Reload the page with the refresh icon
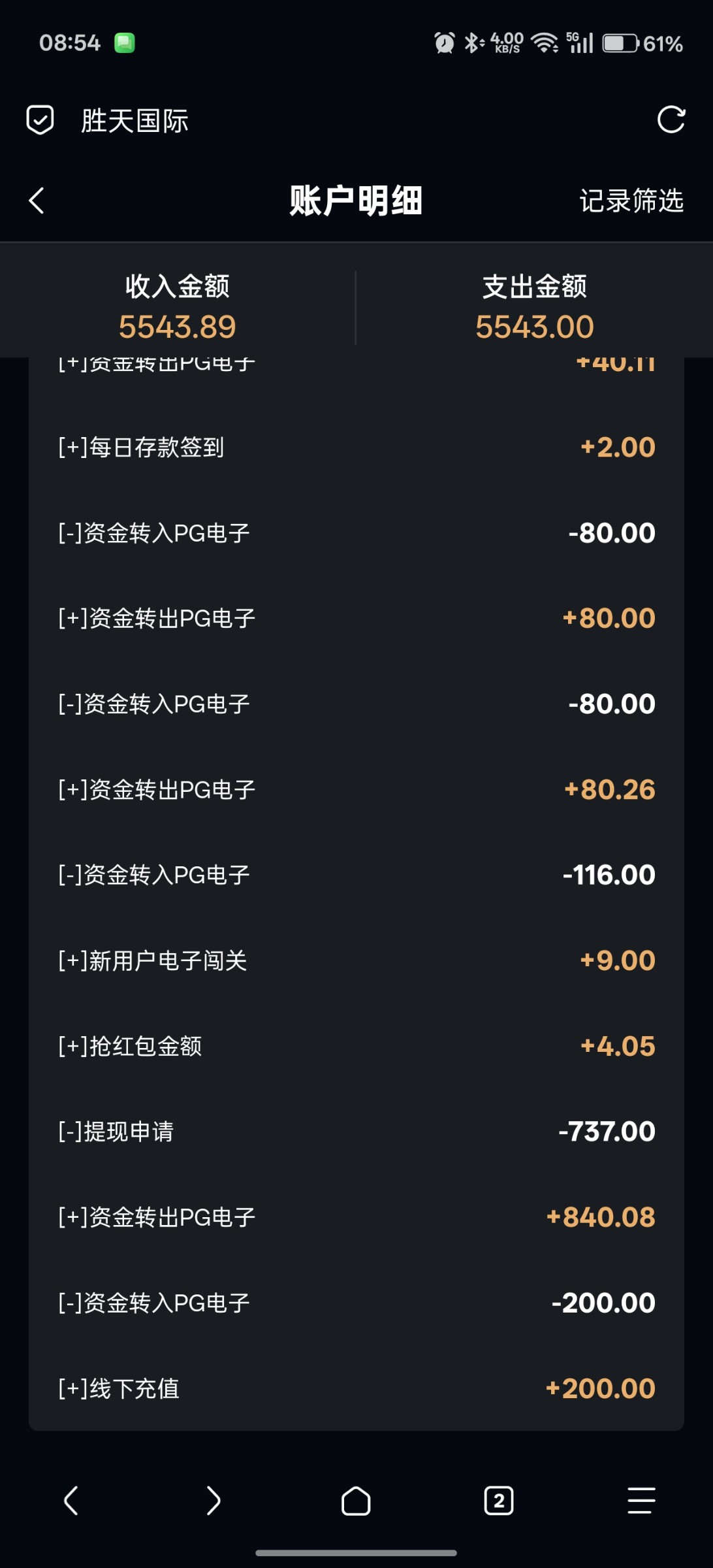Viewport: 713px width, 1568px height. coord(671,120)
